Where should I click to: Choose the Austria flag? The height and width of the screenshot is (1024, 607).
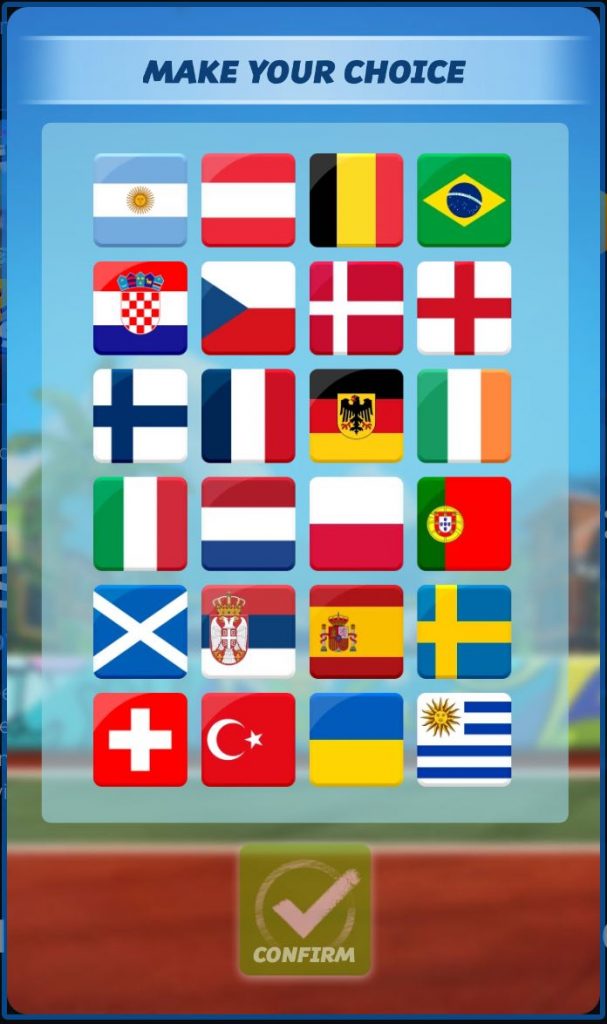(x=248, y=200)
